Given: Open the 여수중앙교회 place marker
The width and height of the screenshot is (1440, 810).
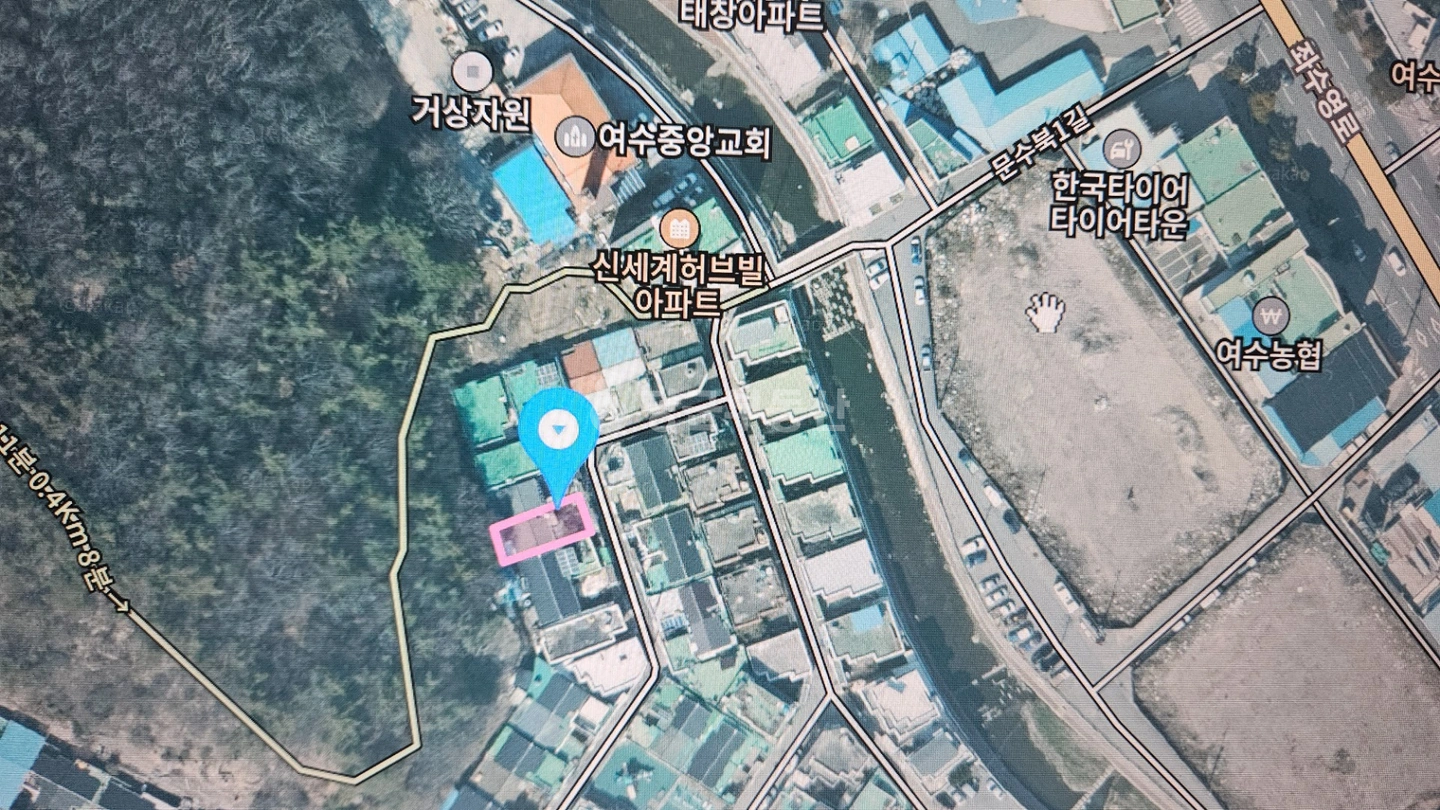Looking at the screenshot, I should 576,135.
